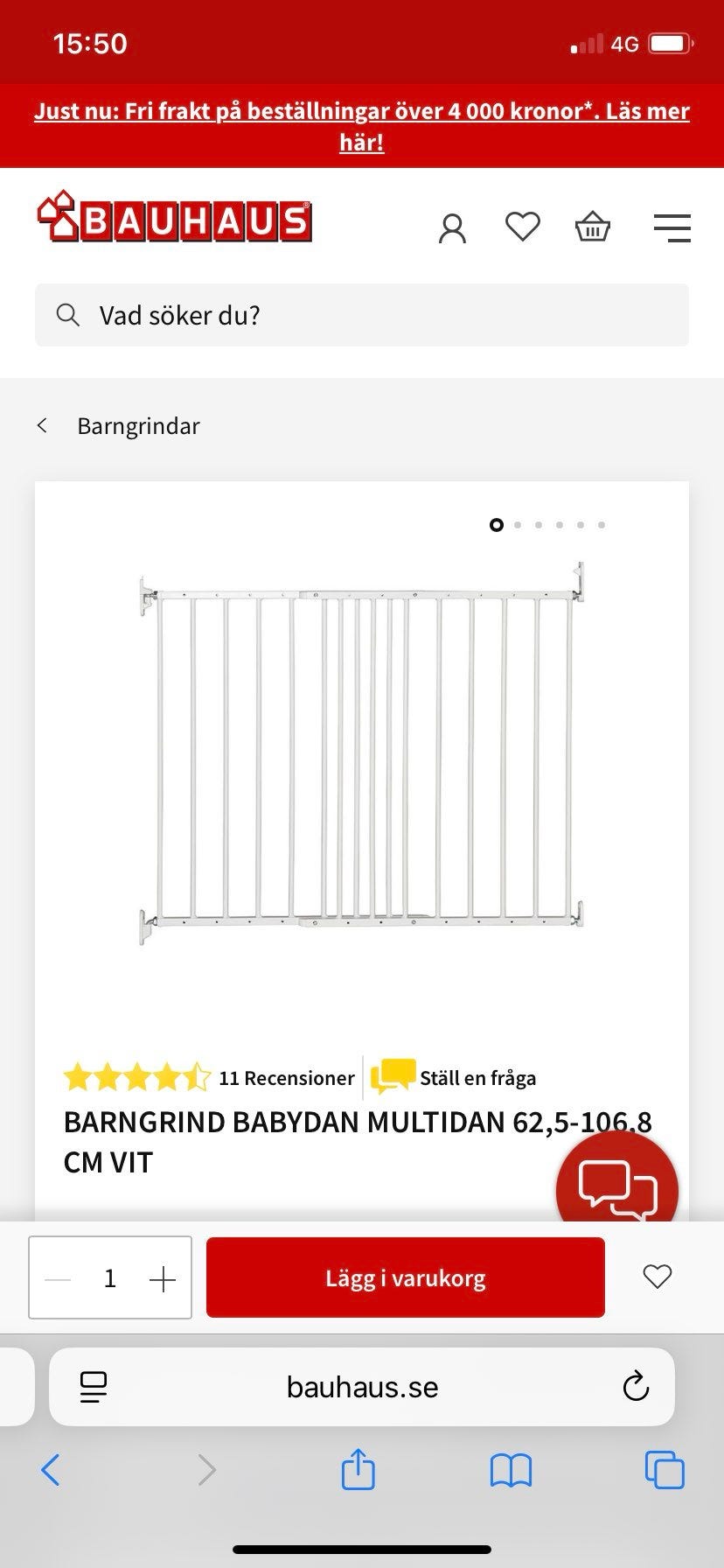
Task: Open the wishlist heart in the header
Action: [523, 227]
